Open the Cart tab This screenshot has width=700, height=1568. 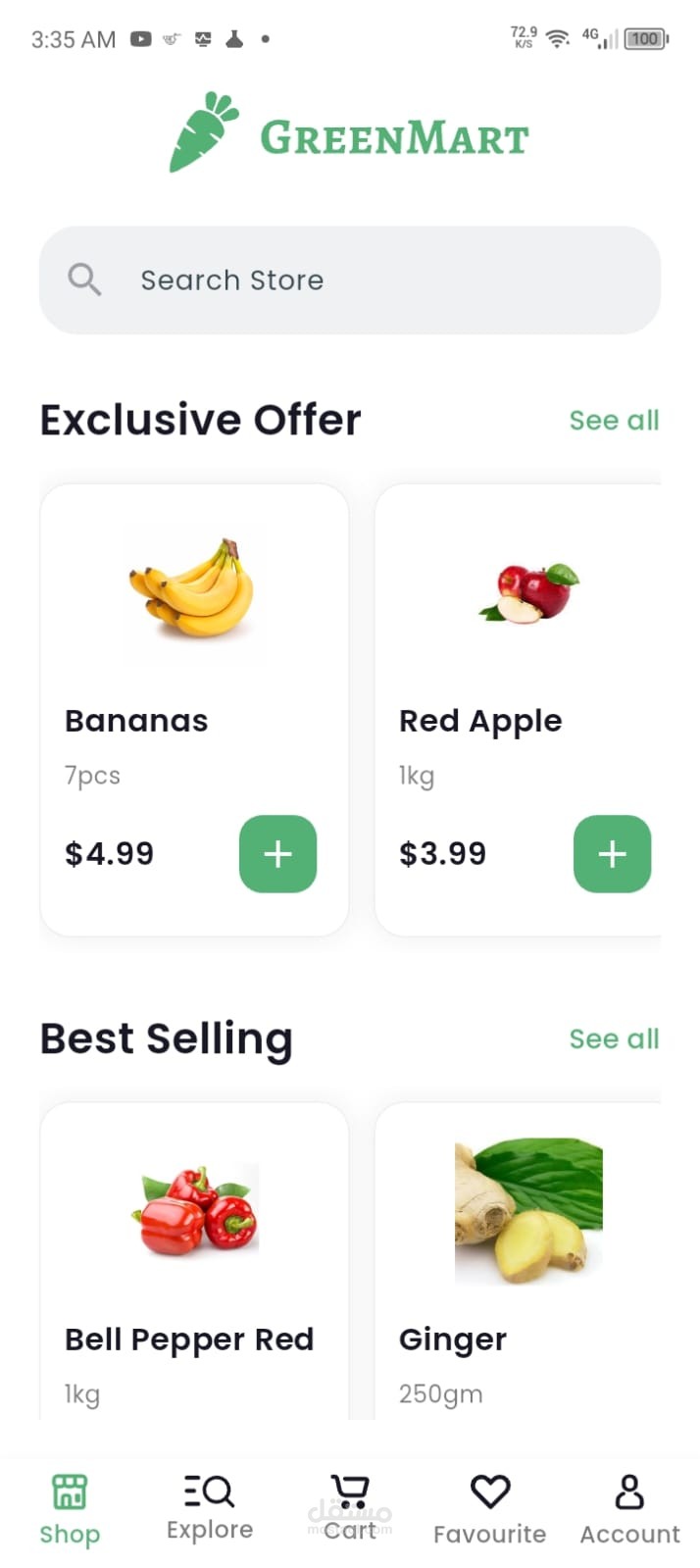tap(350, 1509)
